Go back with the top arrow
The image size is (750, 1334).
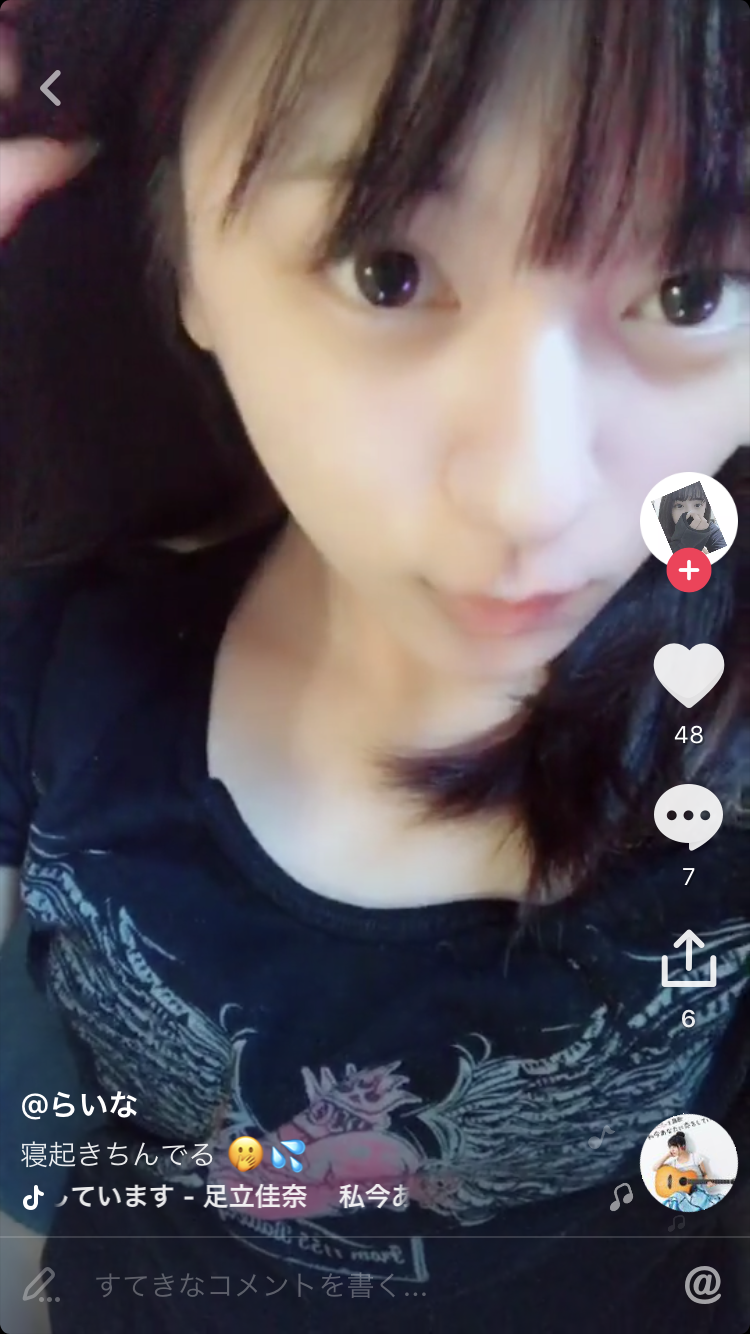(51, 88)
